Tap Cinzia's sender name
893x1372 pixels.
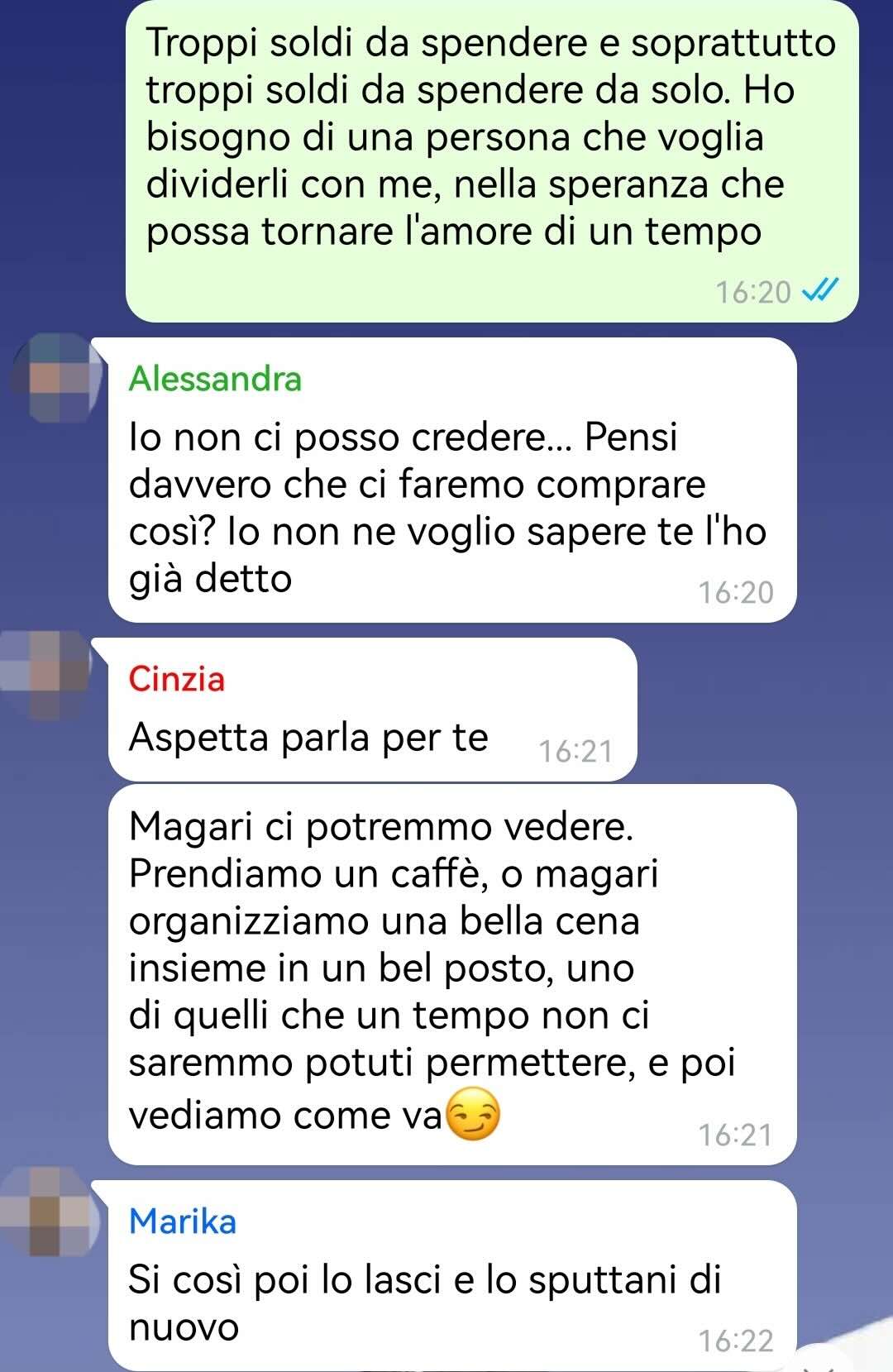176,679
